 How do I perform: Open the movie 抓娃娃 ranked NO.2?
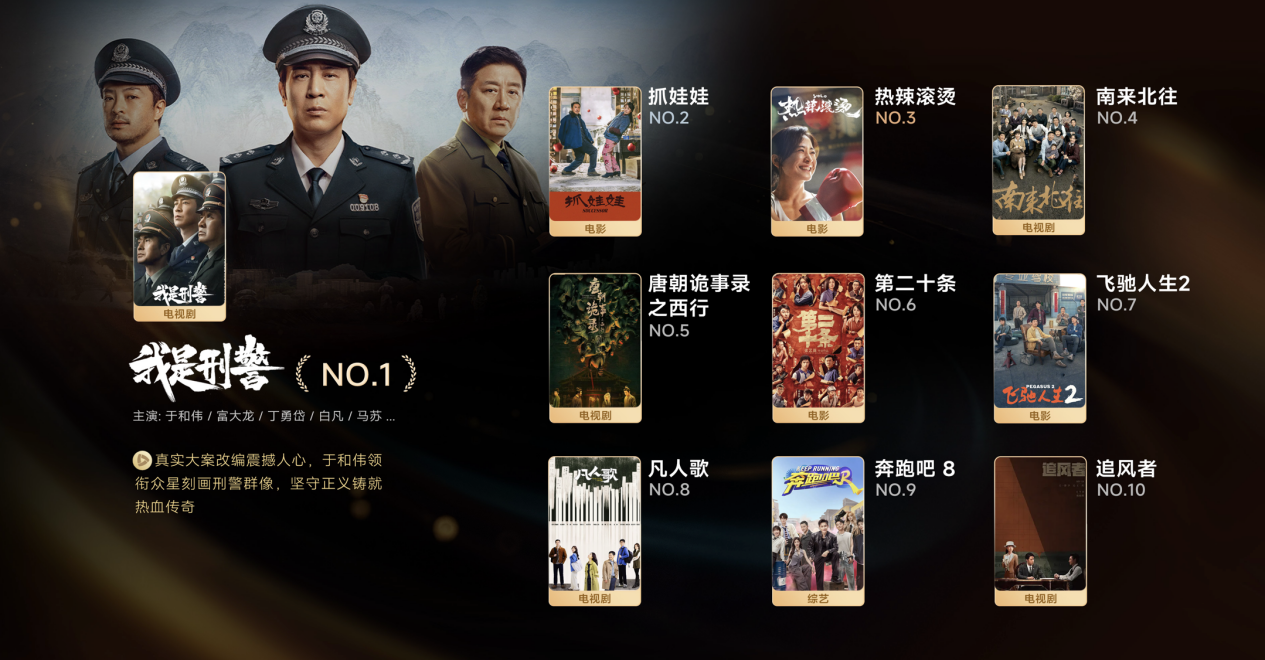(x=595, y=160)
